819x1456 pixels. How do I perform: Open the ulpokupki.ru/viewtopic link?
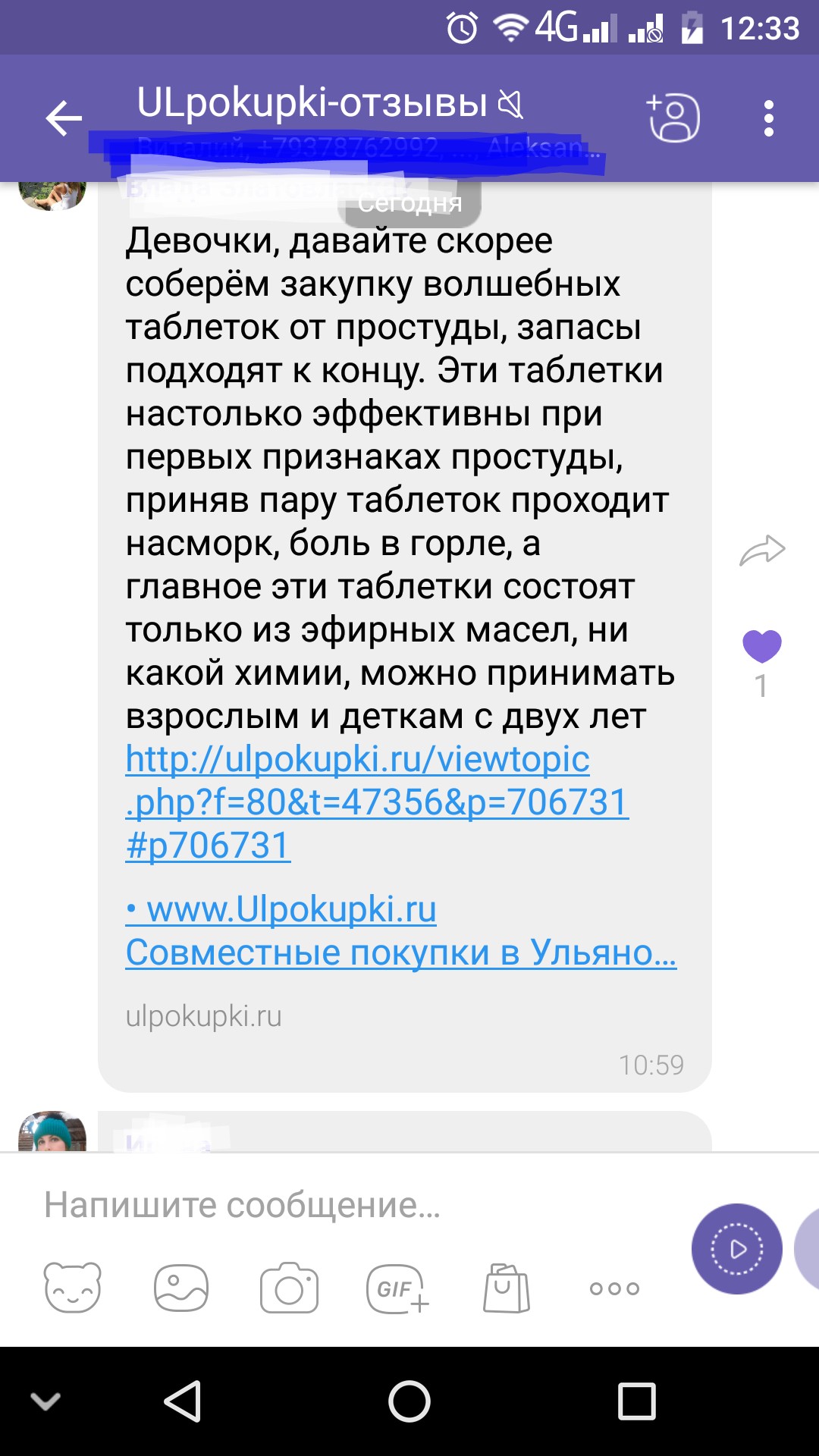(376, 802)
